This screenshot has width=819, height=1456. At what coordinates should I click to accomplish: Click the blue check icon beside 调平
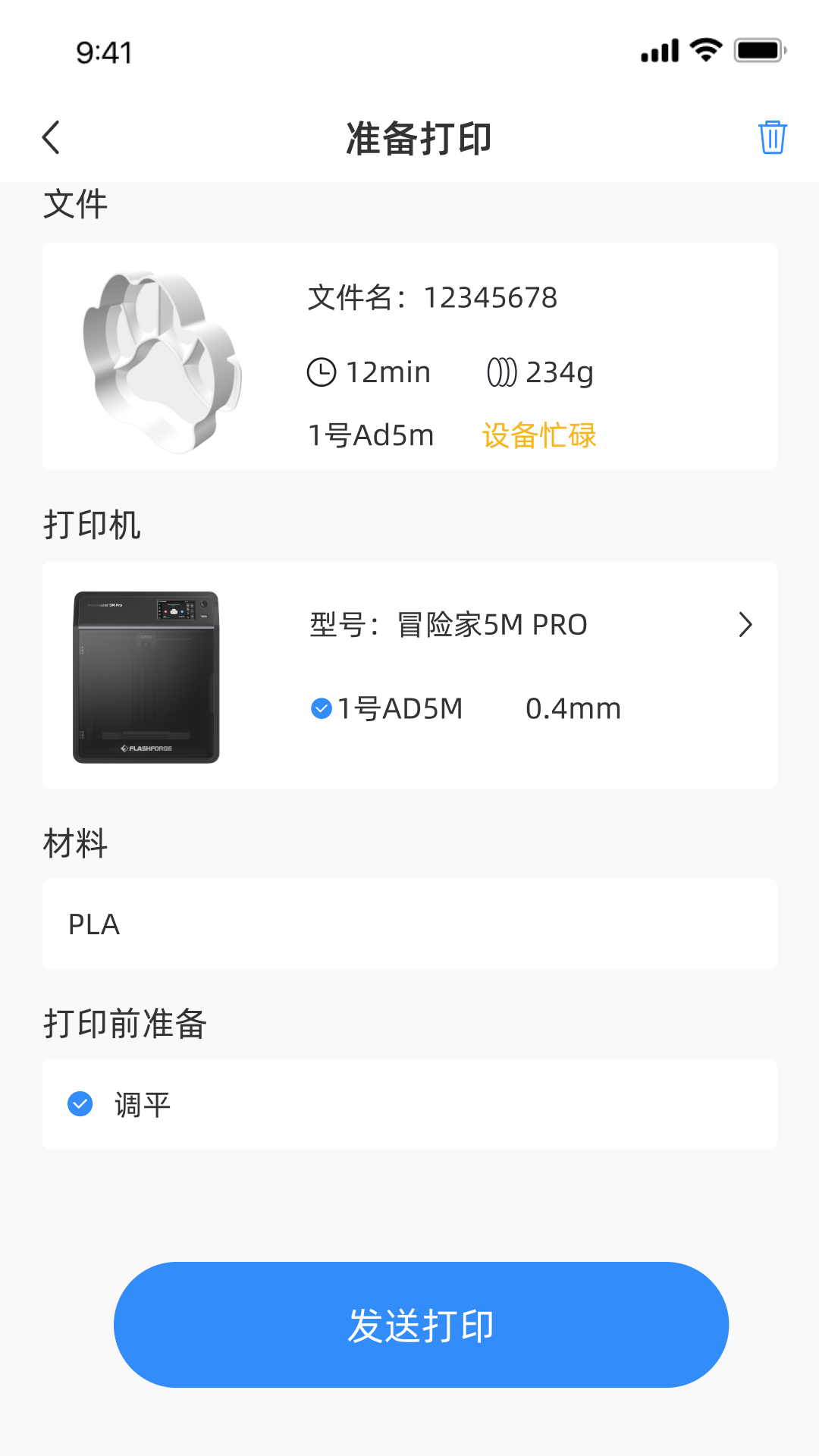tap(81, 1103)
